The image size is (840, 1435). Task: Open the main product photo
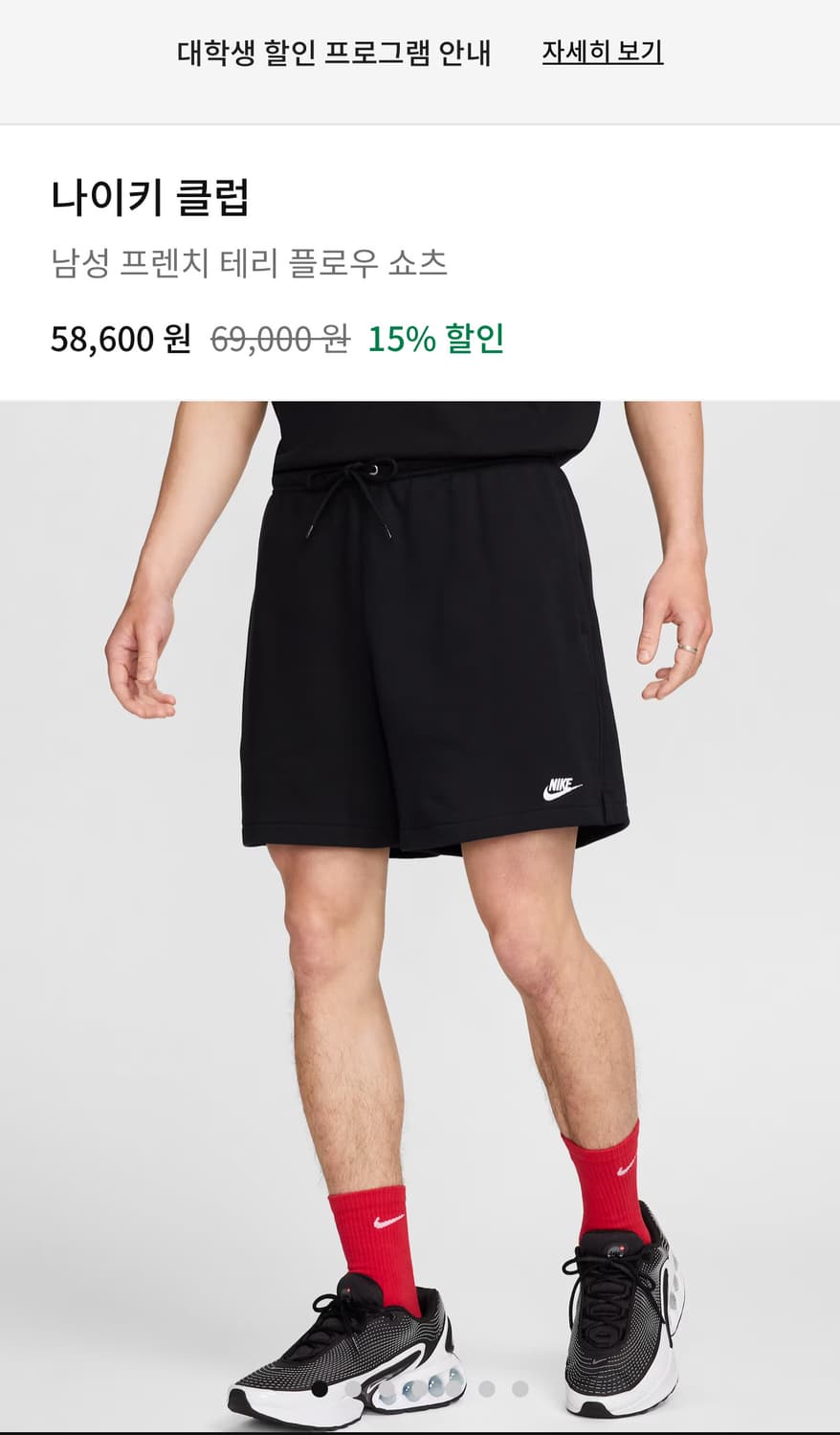(420, 909)
